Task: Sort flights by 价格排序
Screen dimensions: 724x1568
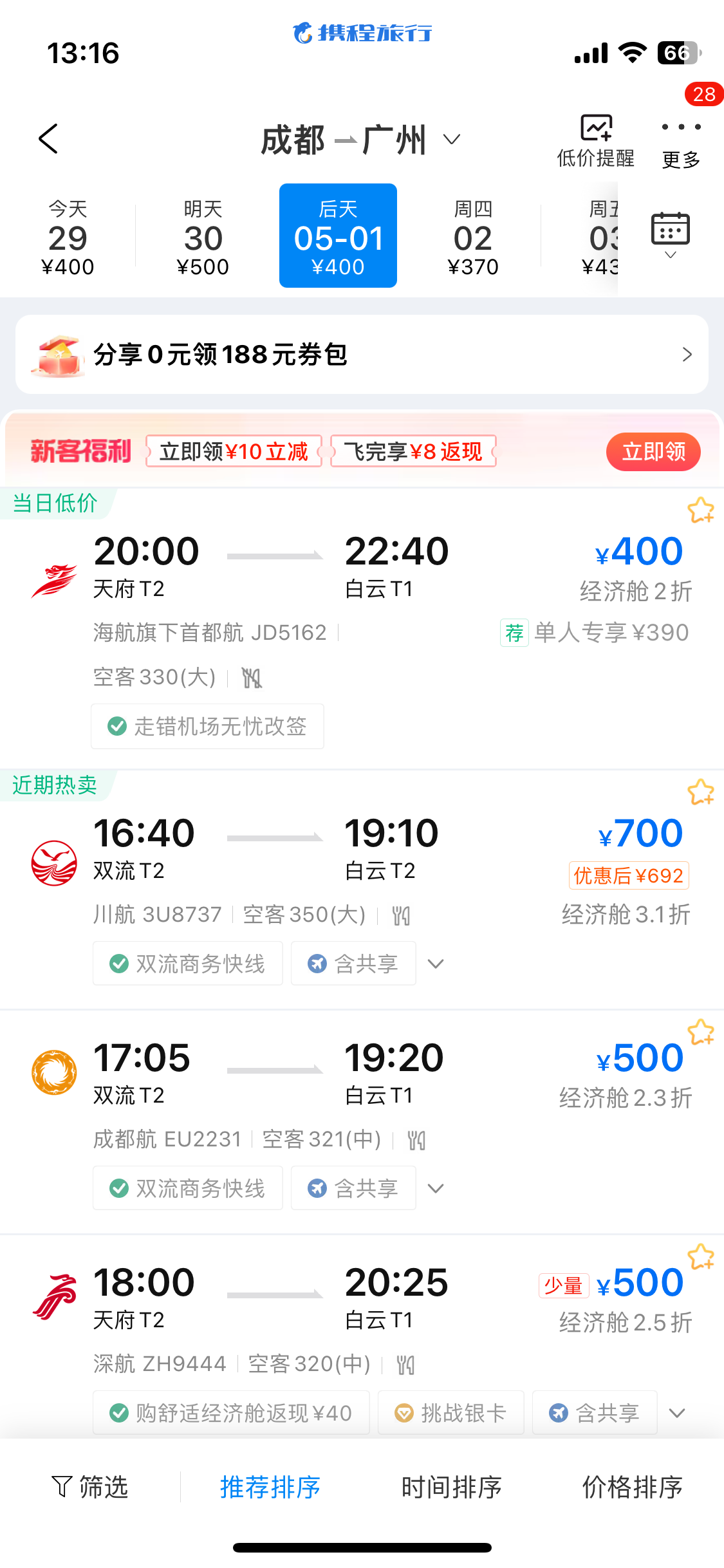Action: point(632,1487)
